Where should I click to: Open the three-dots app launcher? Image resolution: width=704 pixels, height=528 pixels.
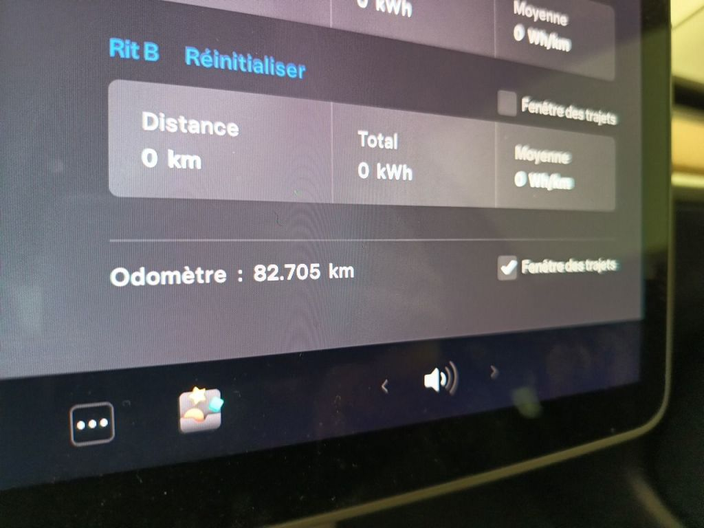coord(92,424)
